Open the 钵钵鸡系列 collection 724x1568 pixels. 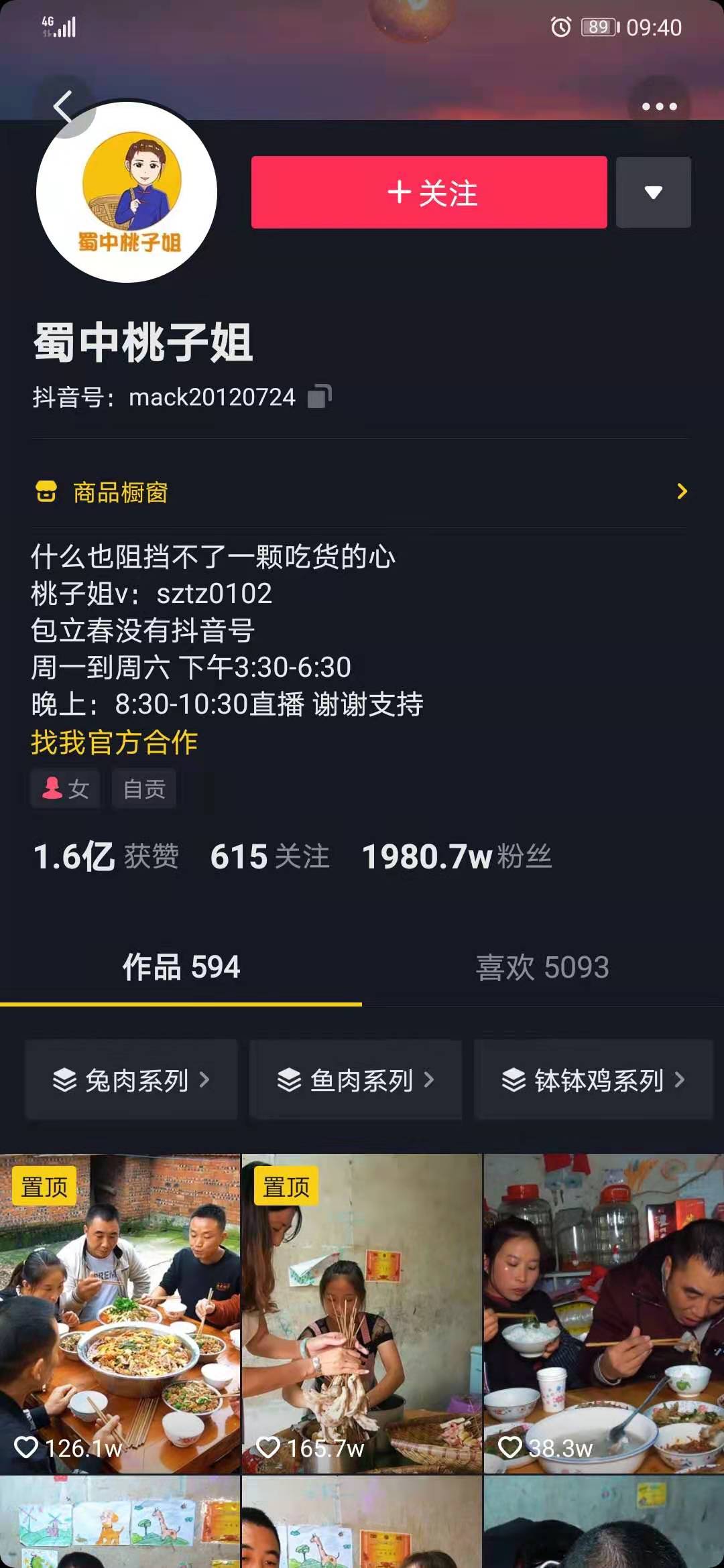point(593,1080)
